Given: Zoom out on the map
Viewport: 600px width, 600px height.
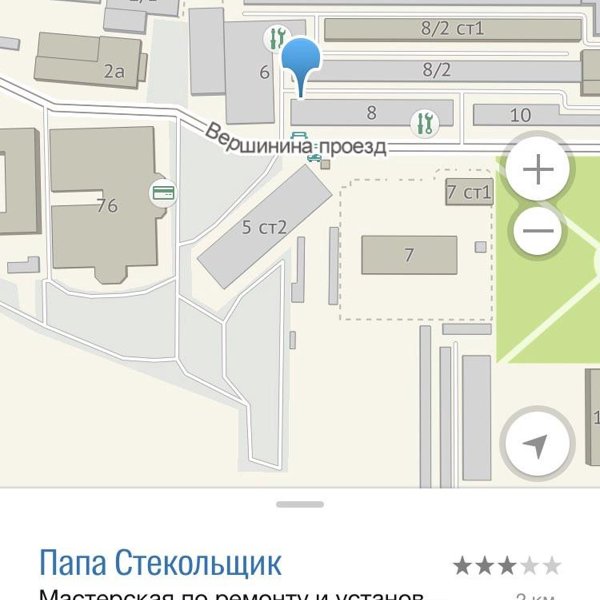Looking at the screenshot, I should click(538, 233).
